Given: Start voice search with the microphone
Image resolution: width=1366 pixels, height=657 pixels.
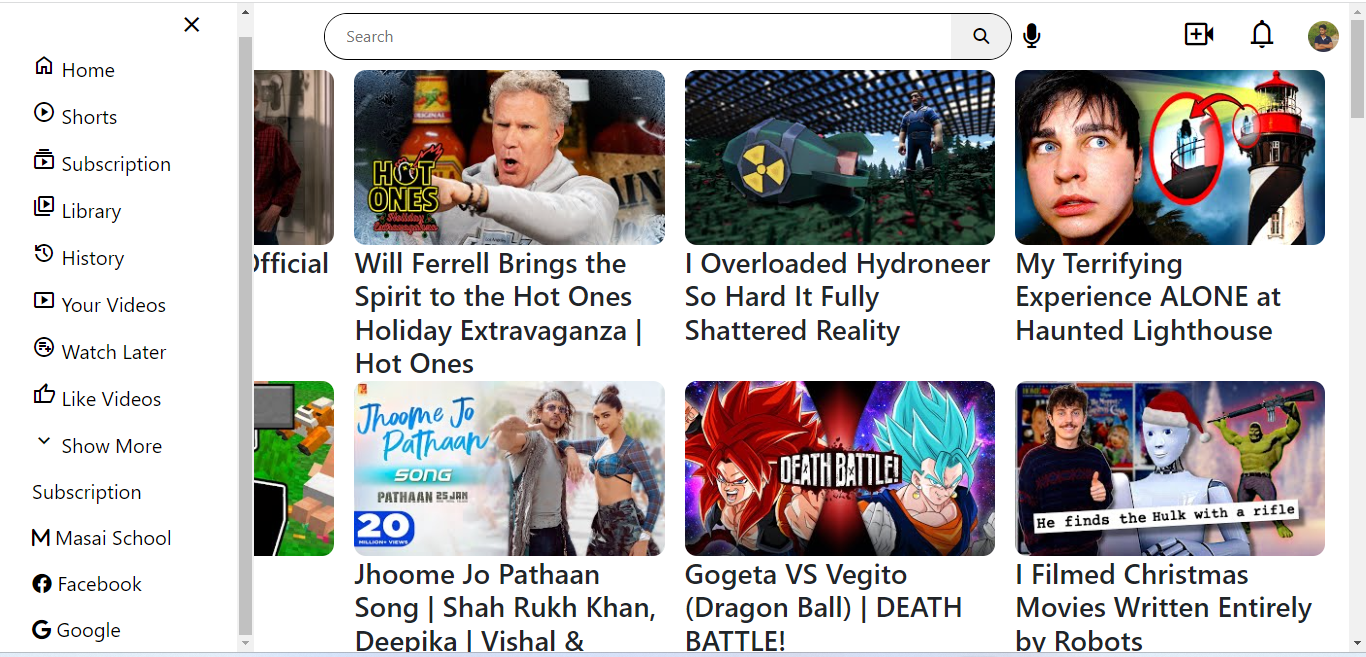Looking at the screenshot, I should click(x=1032, y=37).
